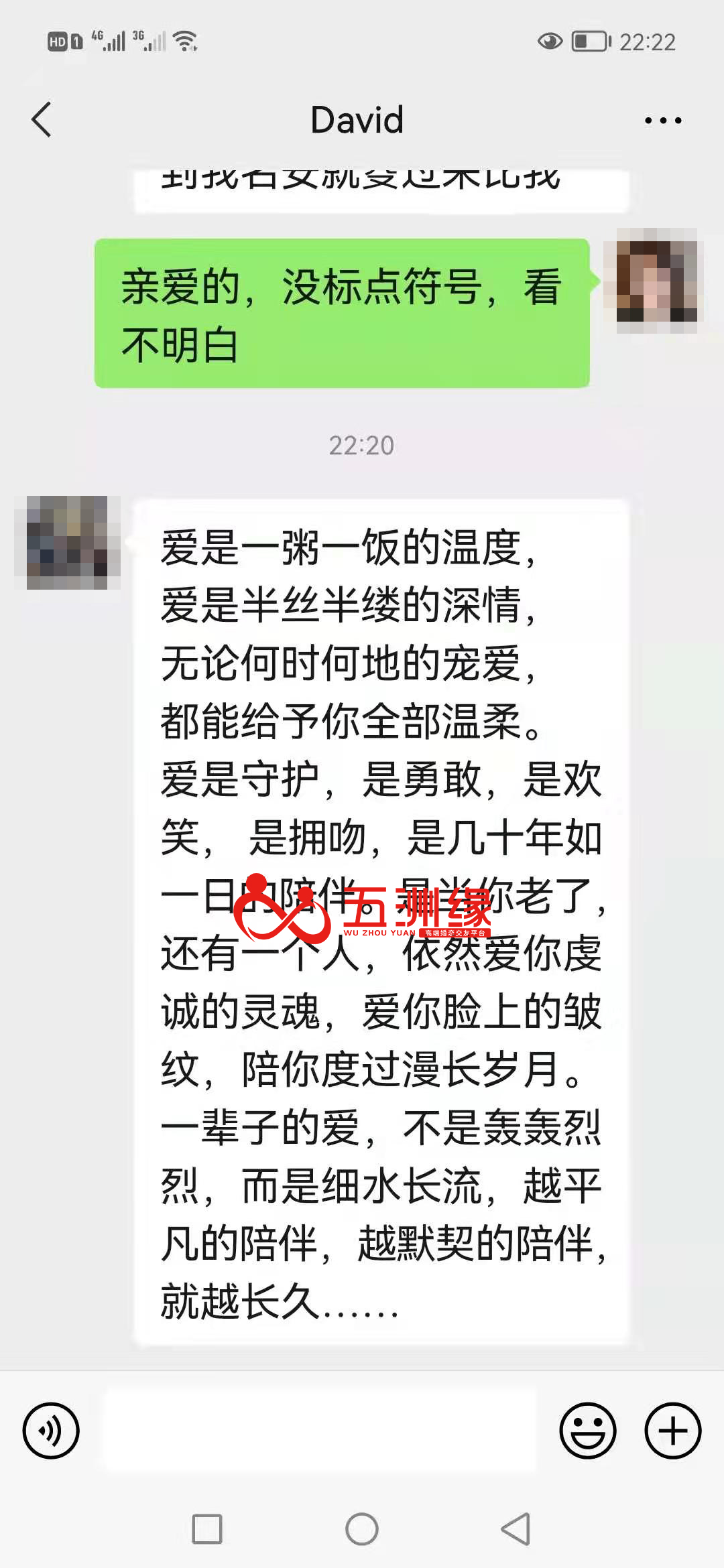The width and height of the screenshot is (724, 1568).
Task: Go back from David's chat
Action: point(42,120)
